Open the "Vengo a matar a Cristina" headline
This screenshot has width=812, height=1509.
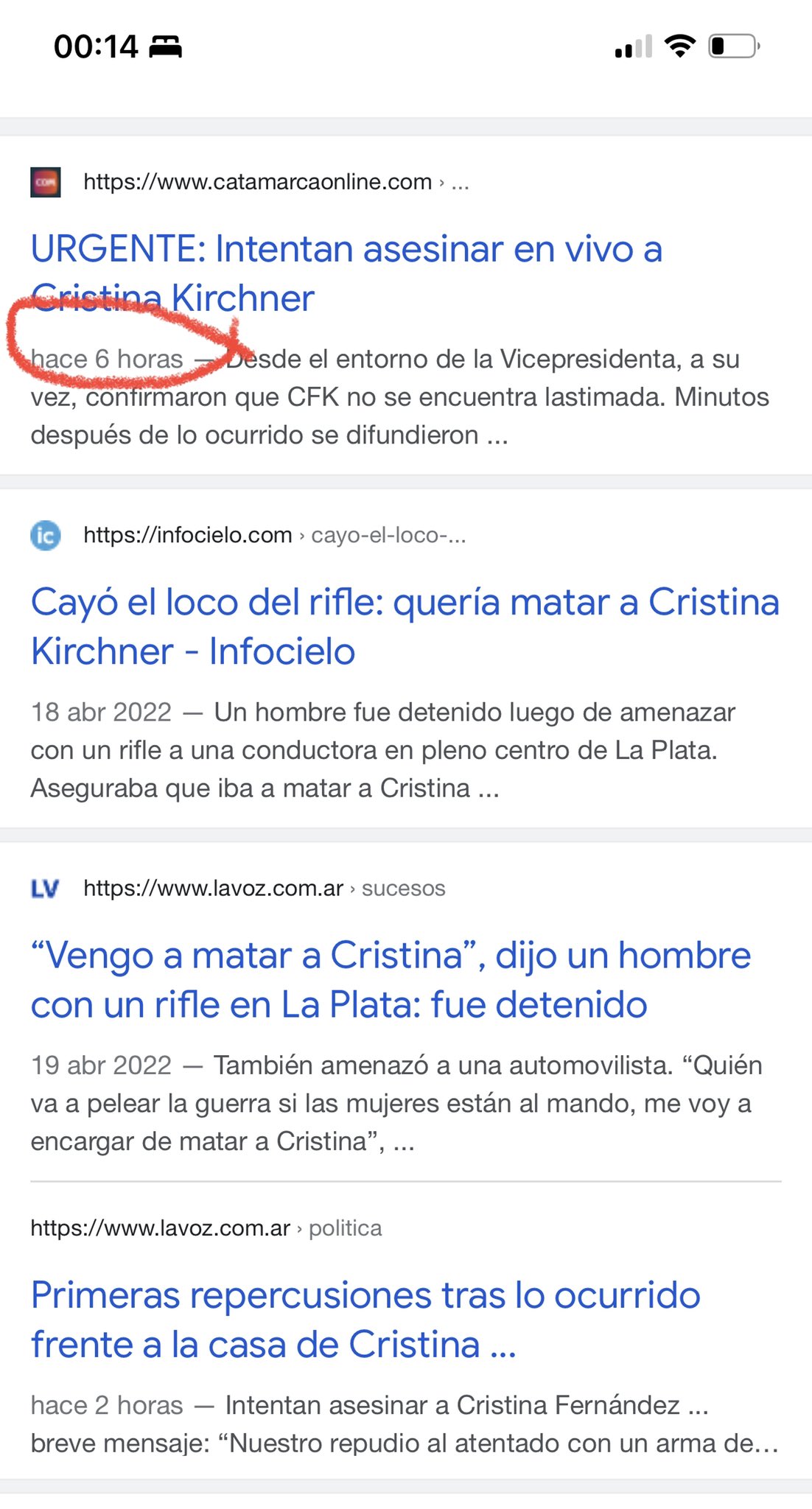click(x=391, y=980)
